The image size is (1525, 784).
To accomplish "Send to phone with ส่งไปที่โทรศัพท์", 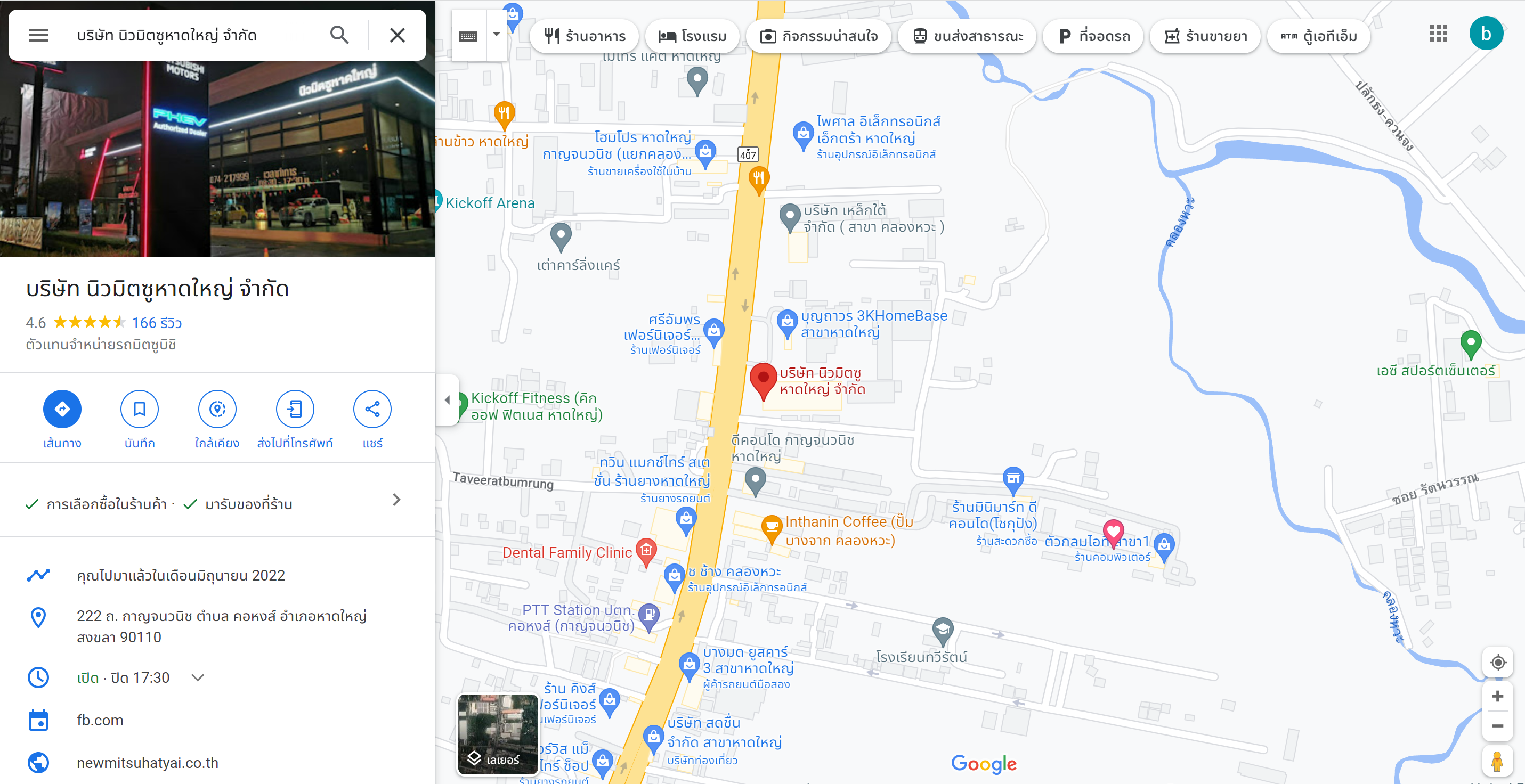I will [295, 409].
